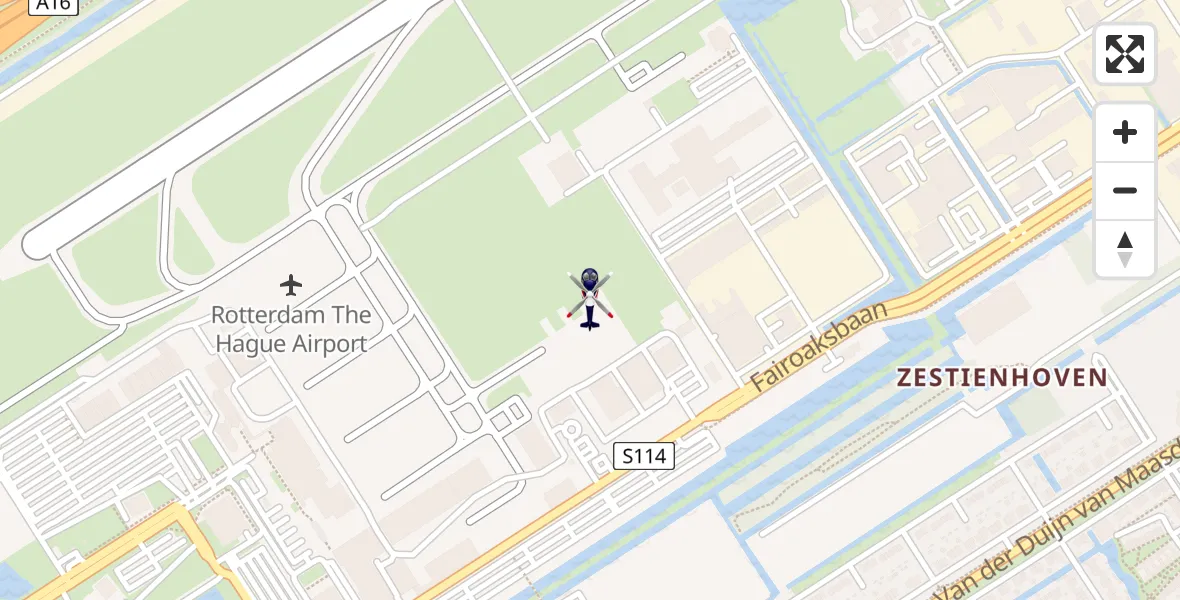Zoom out of the map
The width and height of the screenshot is (1180, 600).
point(1125,190)
